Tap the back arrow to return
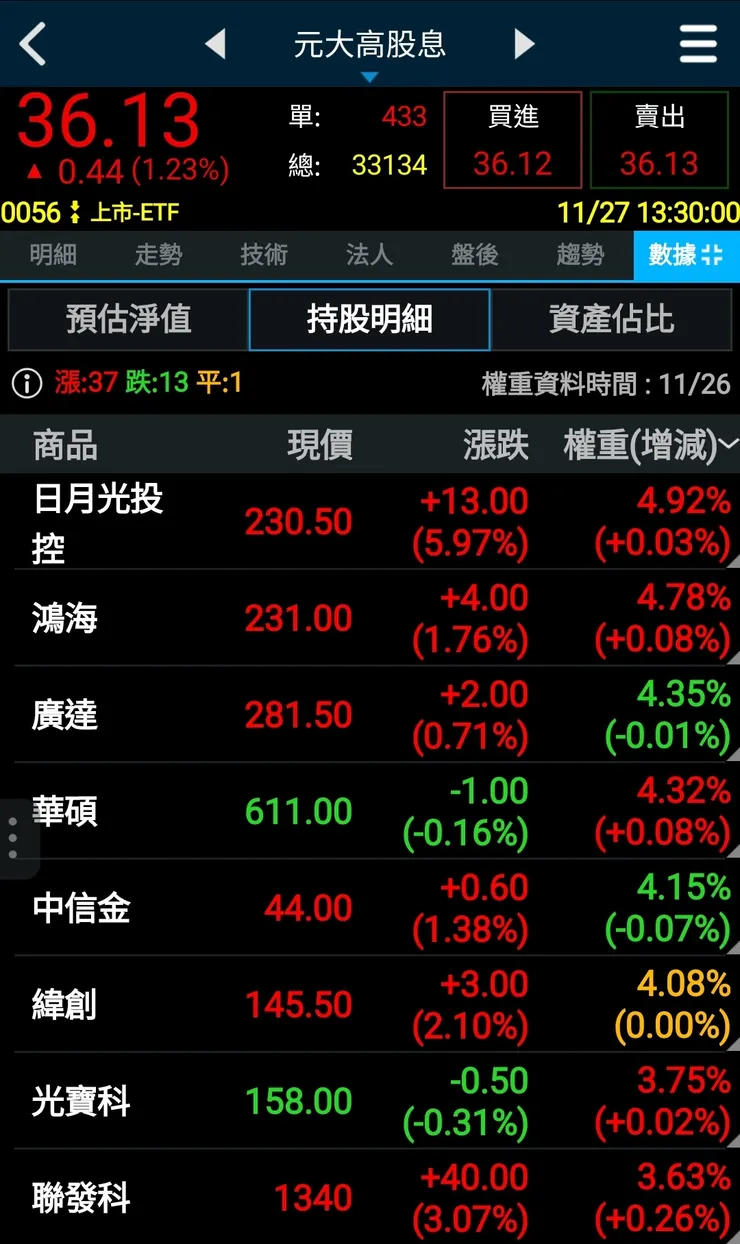This screenshot has height=1244, width=740. (x=33, y=44)
